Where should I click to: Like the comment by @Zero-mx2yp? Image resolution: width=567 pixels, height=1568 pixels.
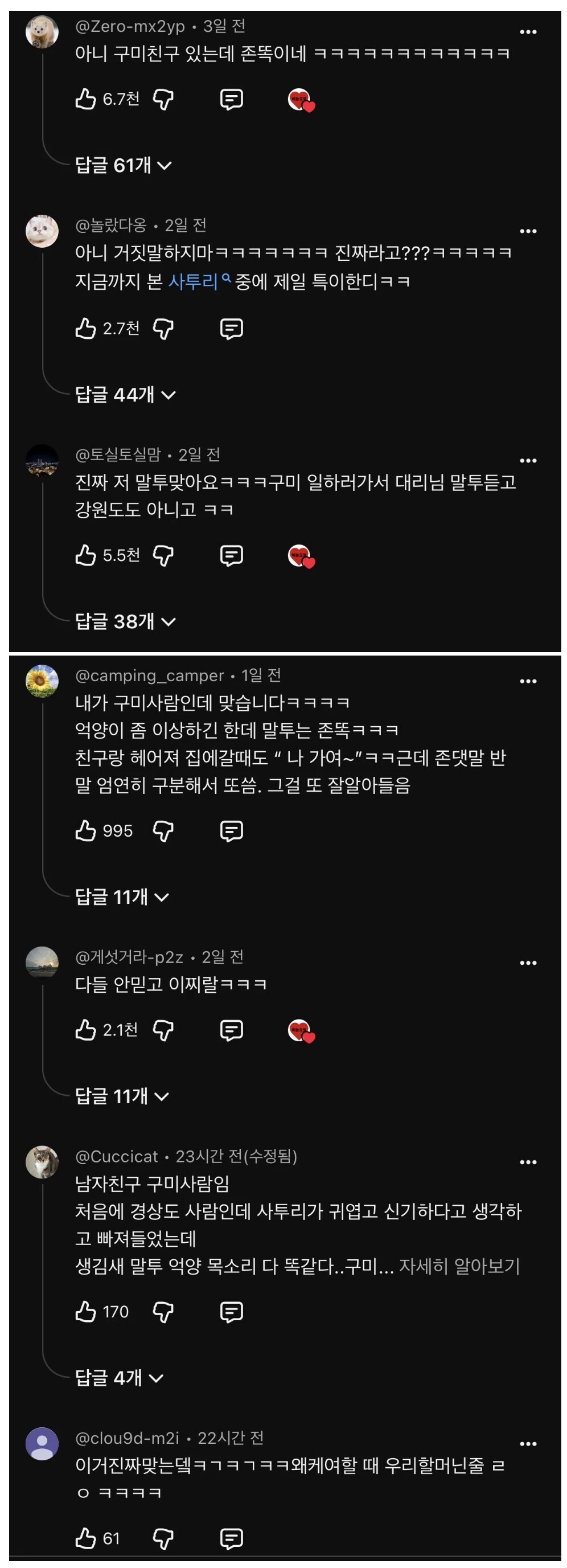click(86, 99)
